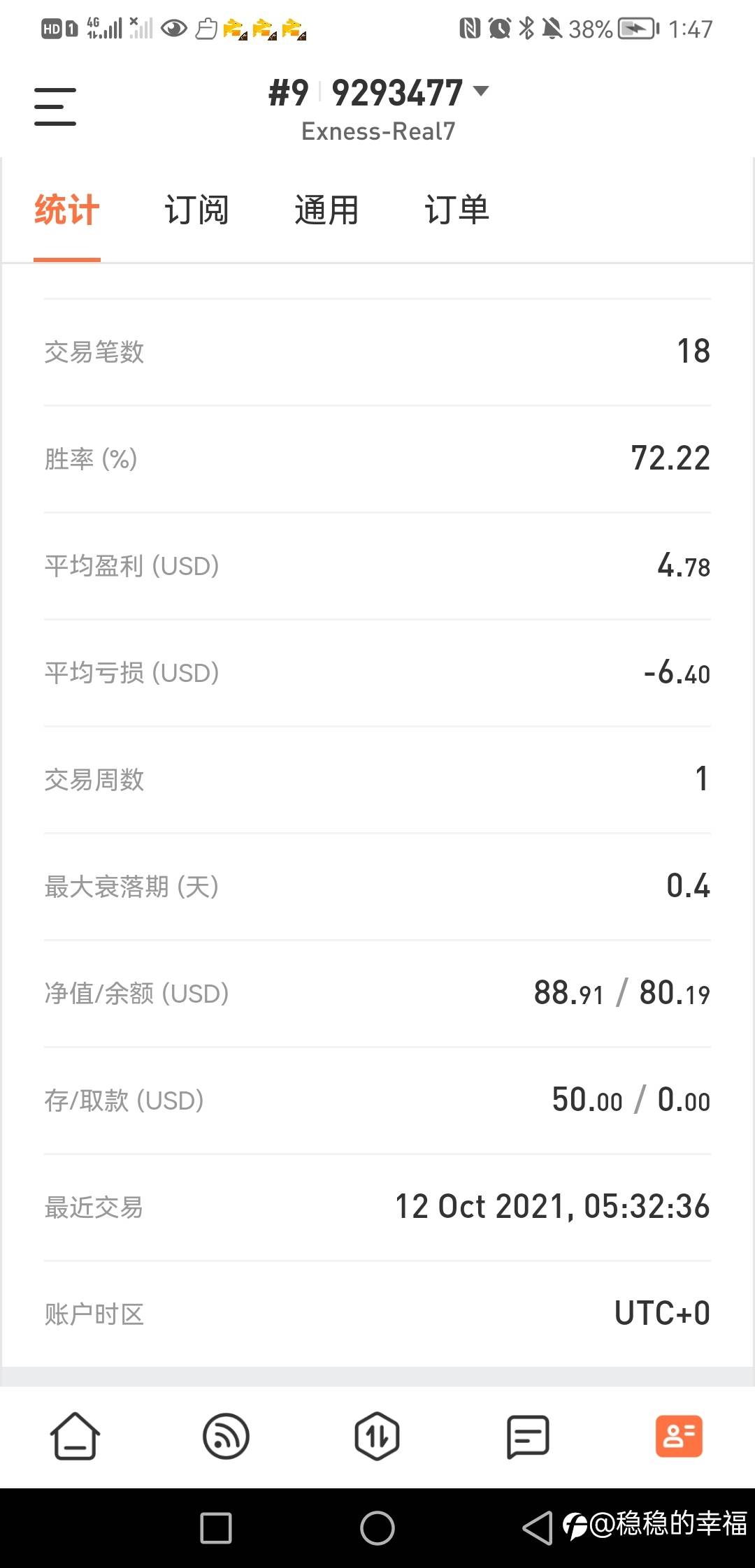The height and width of the screenshot is (1568, 755).
Task: Open the signal feed icon in bottom navigation
Action: (x=226, y=1437)
